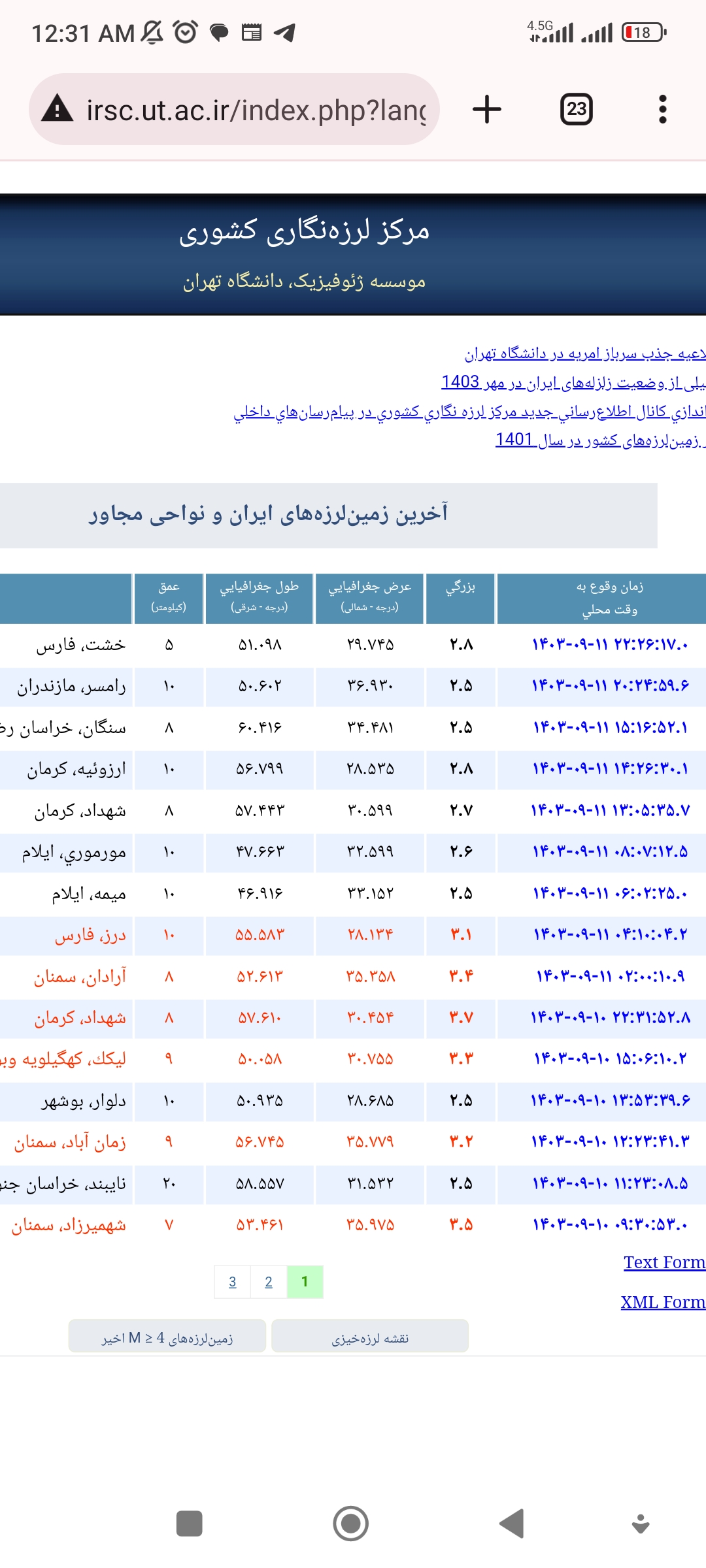Open the 22:26:17 earthquake event in Khesht
The image size is (706, 1568).
609,645
